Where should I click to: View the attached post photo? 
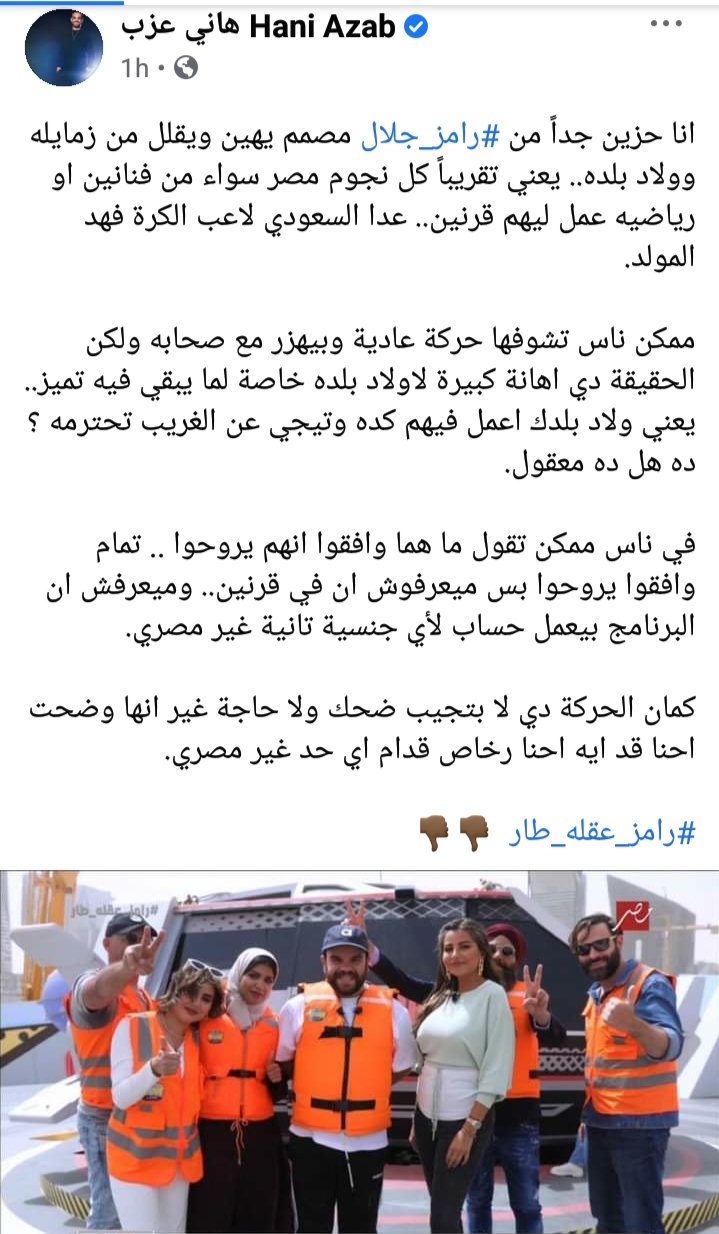(360, 1050)
